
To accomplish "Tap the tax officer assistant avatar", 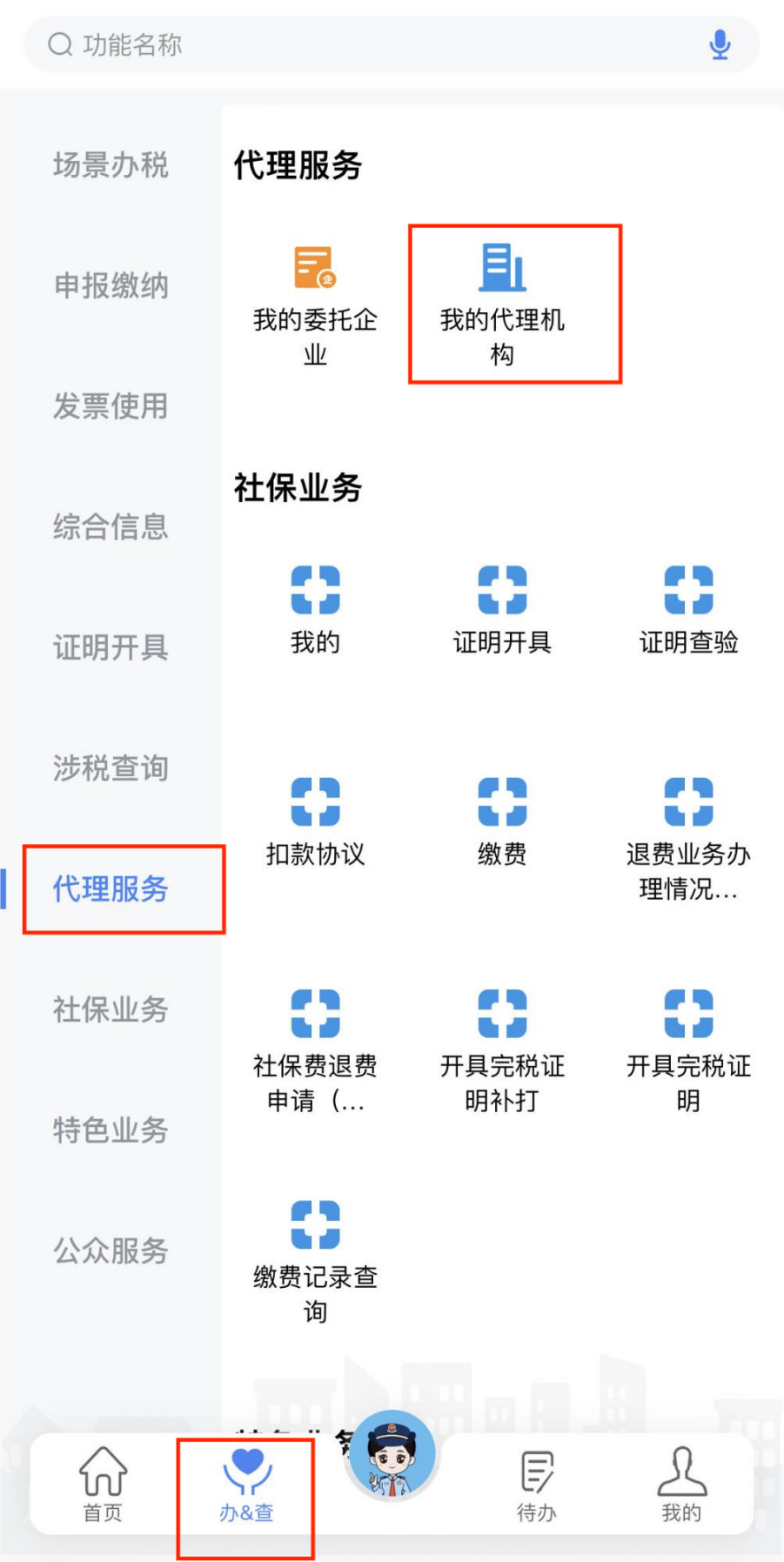I will pyautogui.click(x=392, y=1454).
